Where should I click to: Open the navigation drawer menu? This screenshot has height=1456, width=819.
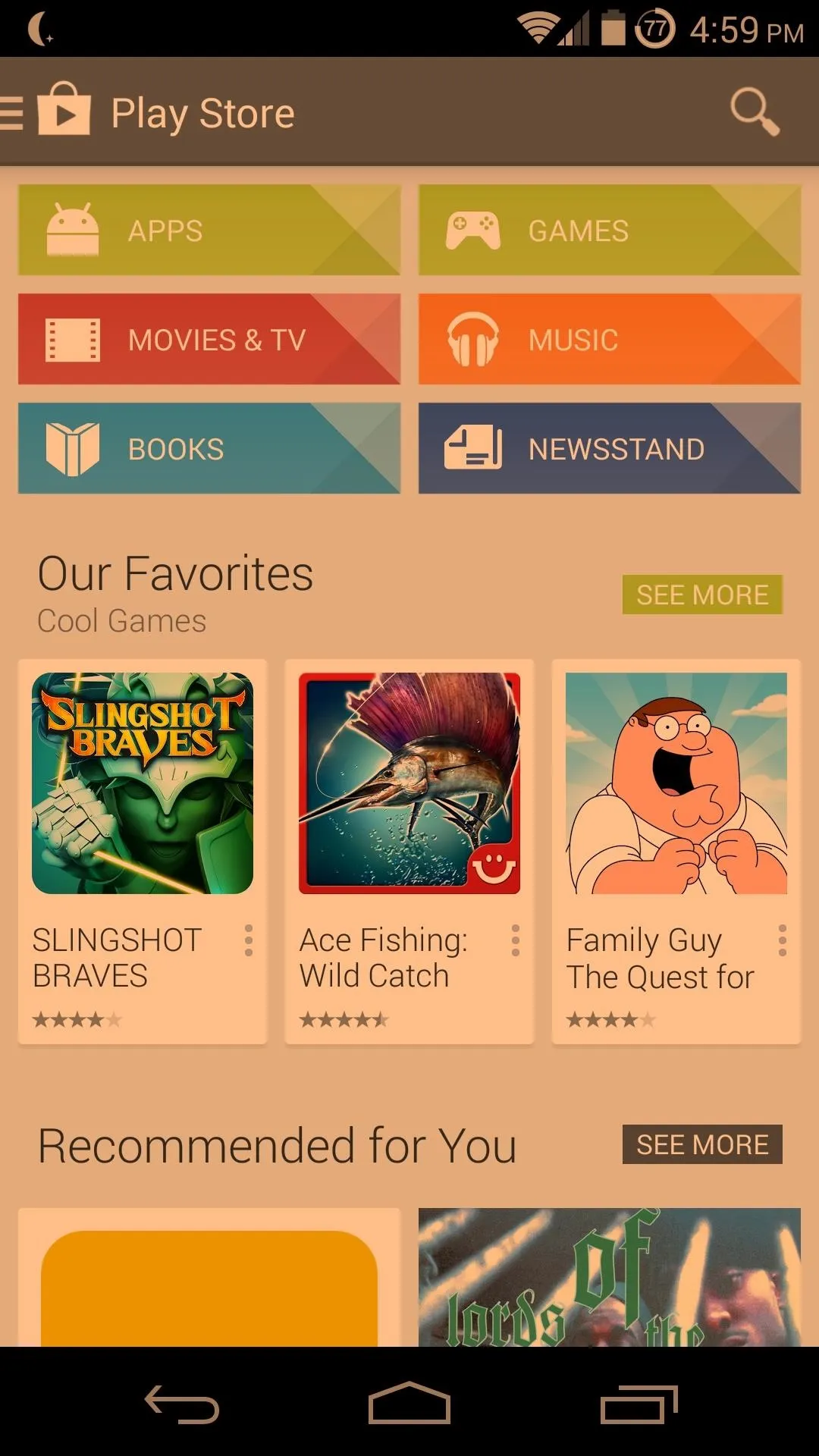coord(12,112)
